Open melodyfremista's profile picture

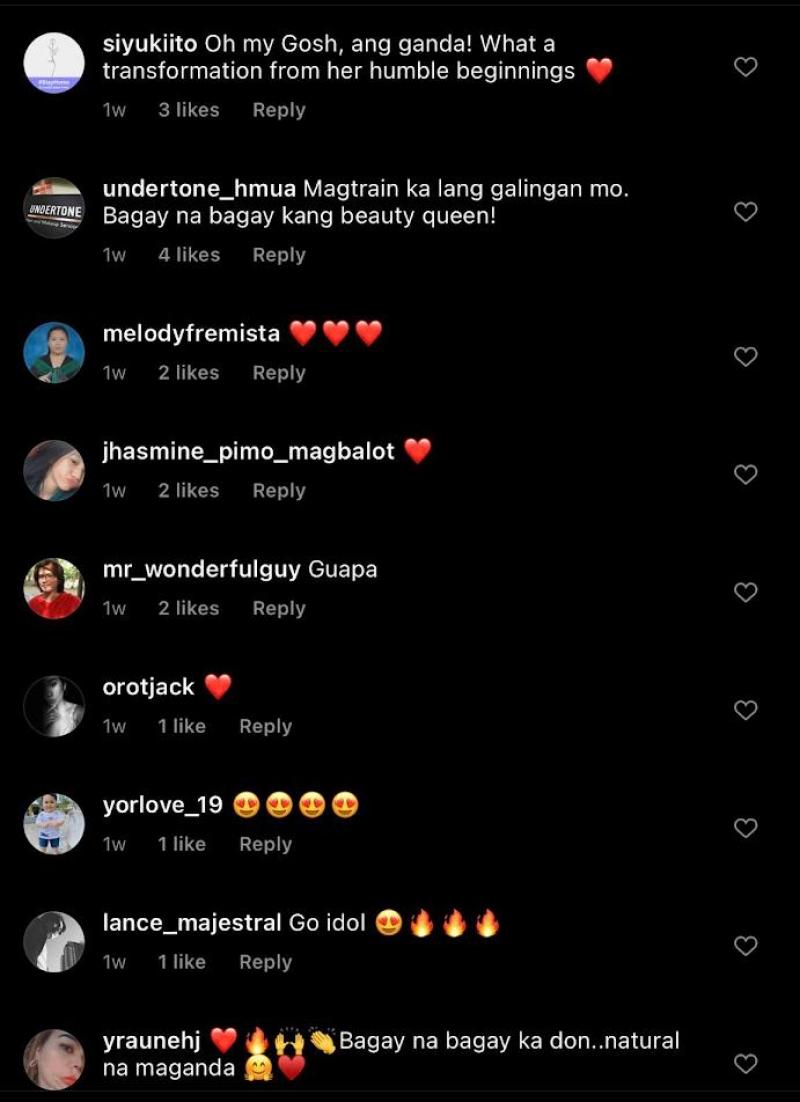[x=54, y=353]
